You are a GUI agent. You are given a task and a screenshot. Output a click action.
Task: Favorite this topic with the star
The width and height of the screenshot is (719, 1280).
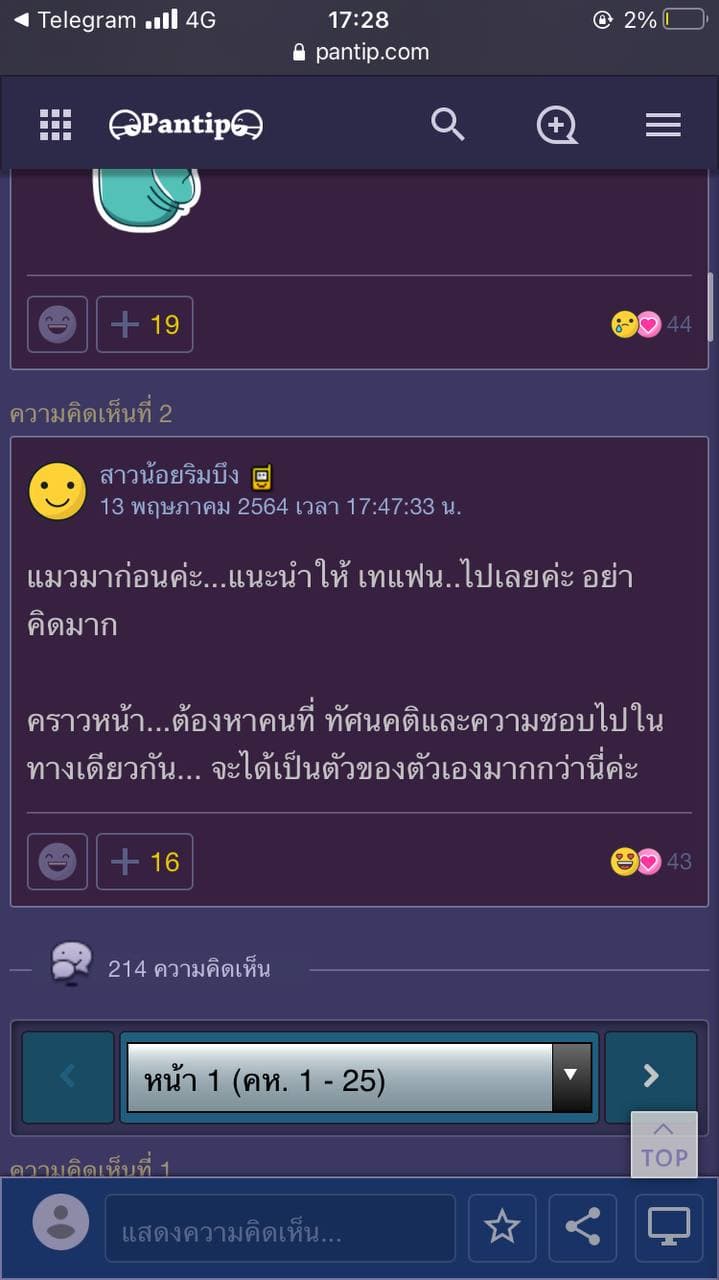[501, 1227]
